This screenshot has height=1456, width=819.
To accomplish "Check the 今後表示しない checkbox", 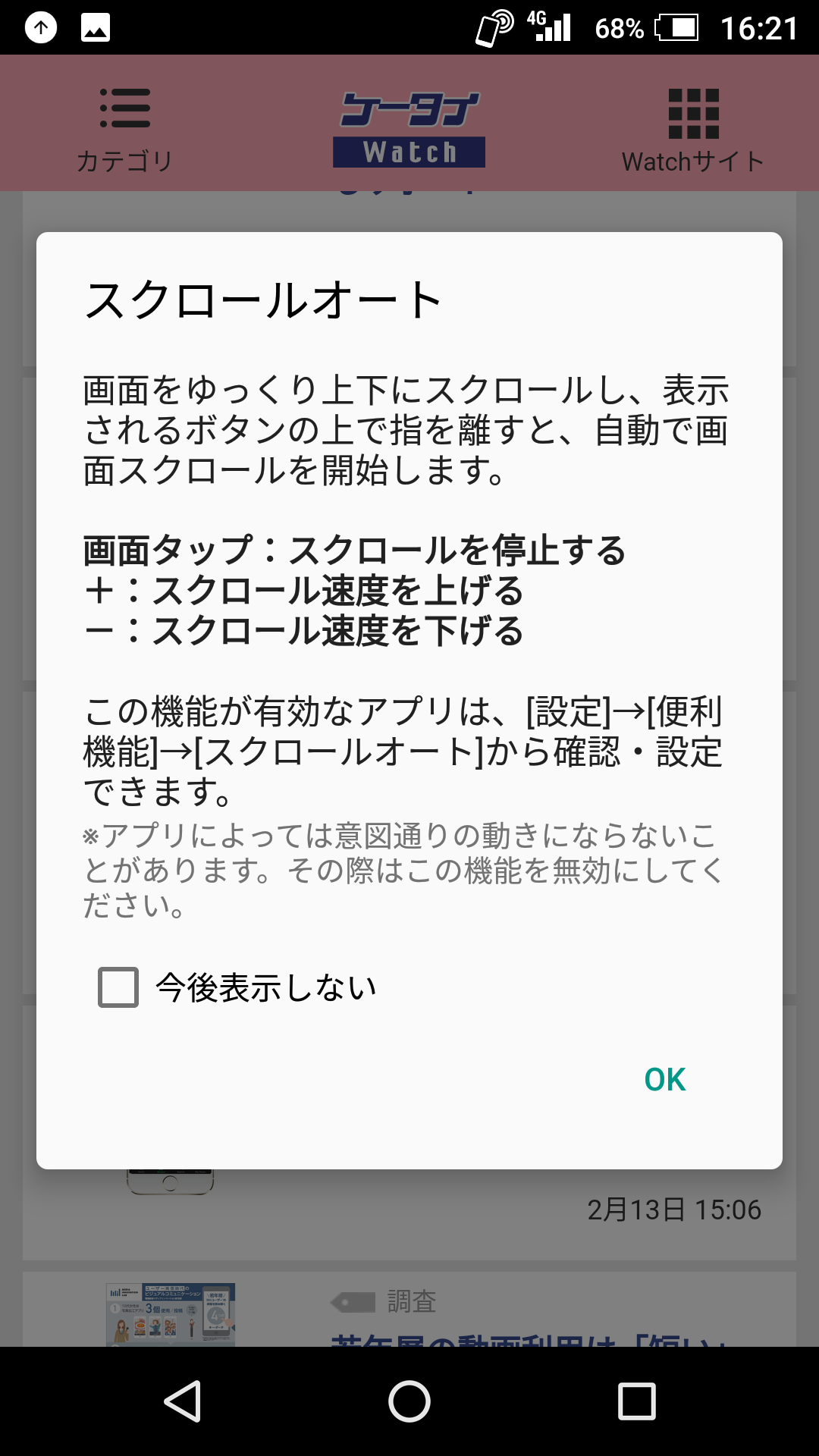I will [x=118, y=987].
